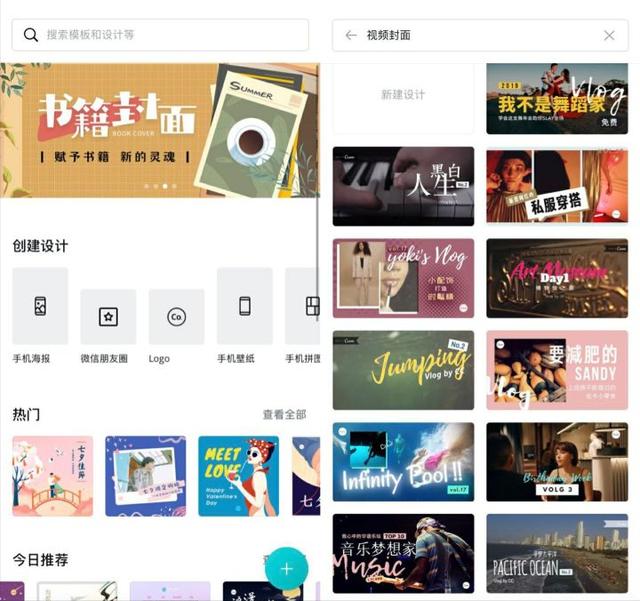This screenshot has width=640, height=601.
Task: Open the Meet Love Valentine's template
Action: (x=238, y=476)
